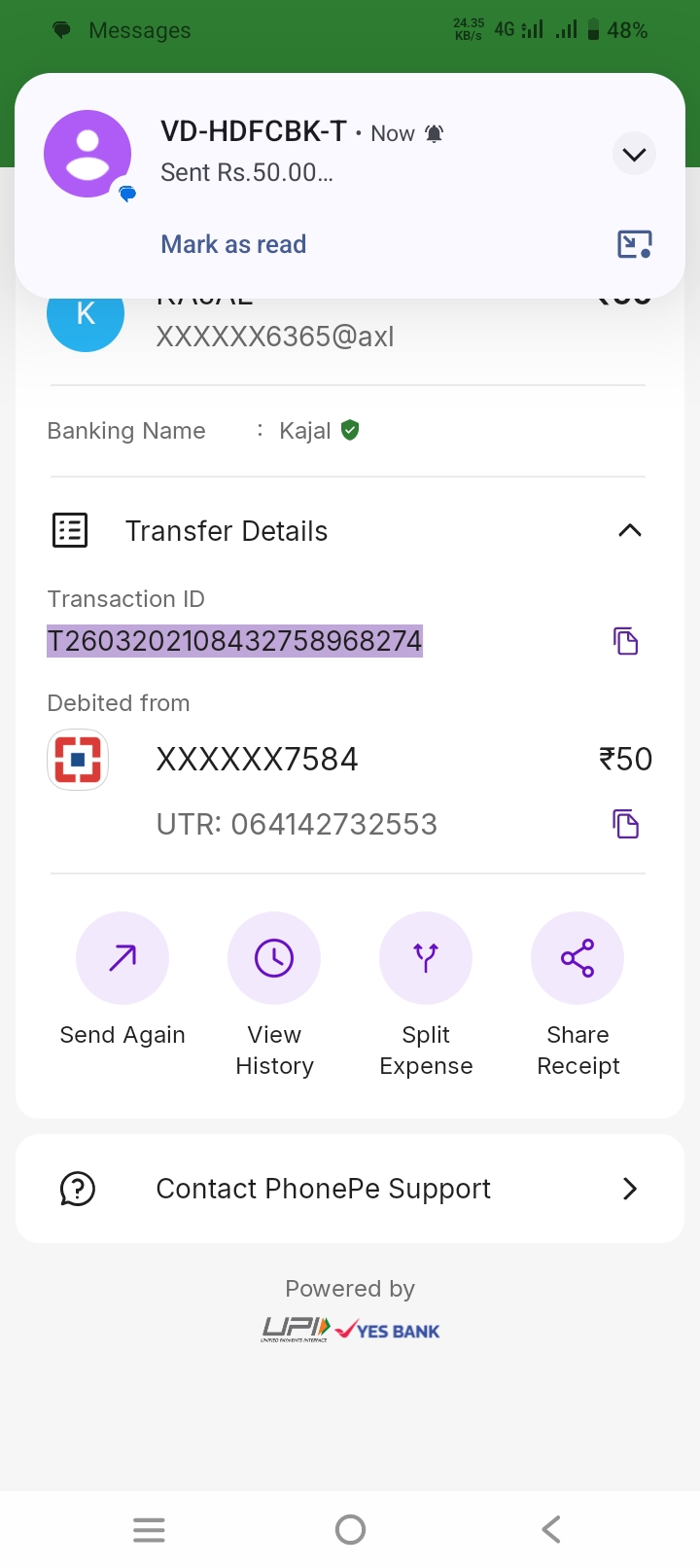Mark the HDFC message as read

(233, 244)
